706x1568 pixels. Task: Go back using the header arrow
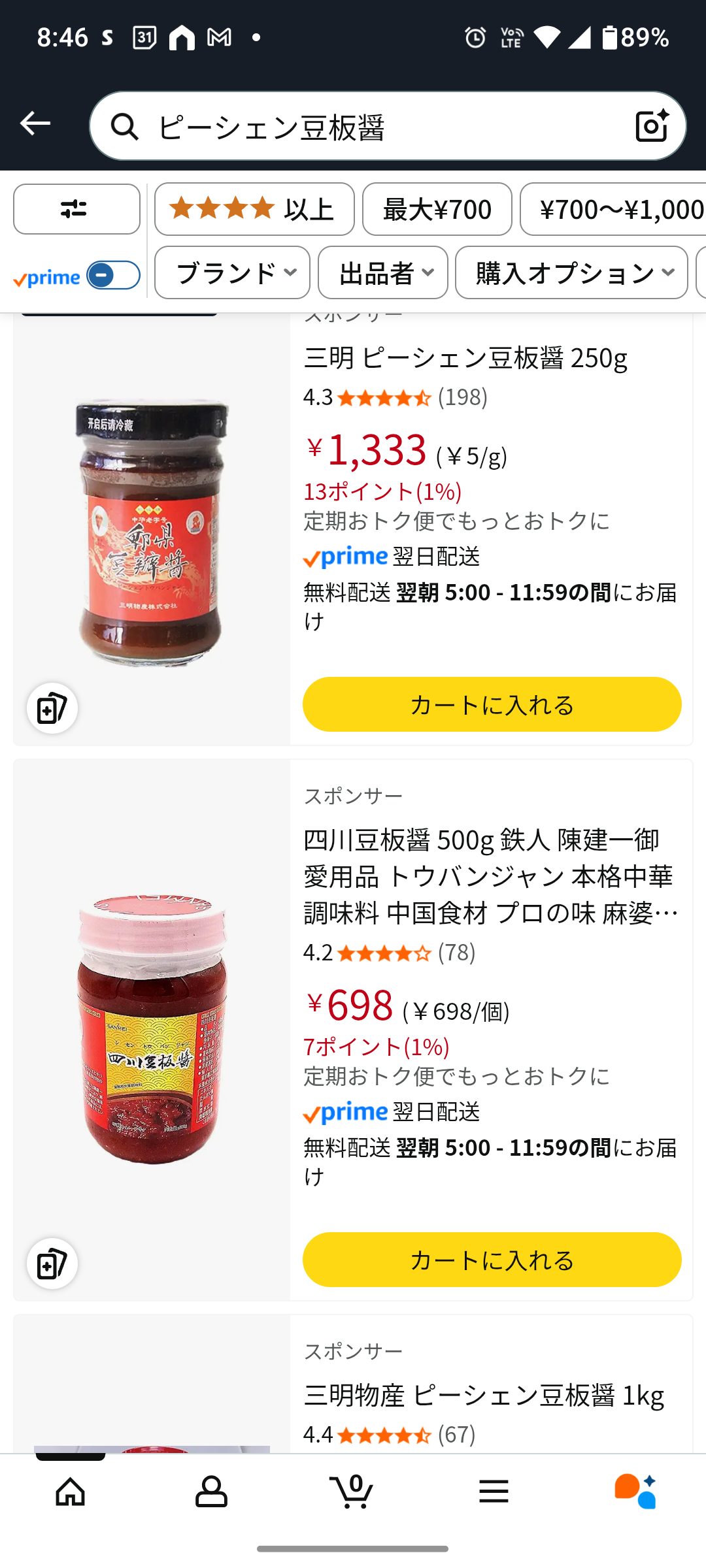point(35,124)
